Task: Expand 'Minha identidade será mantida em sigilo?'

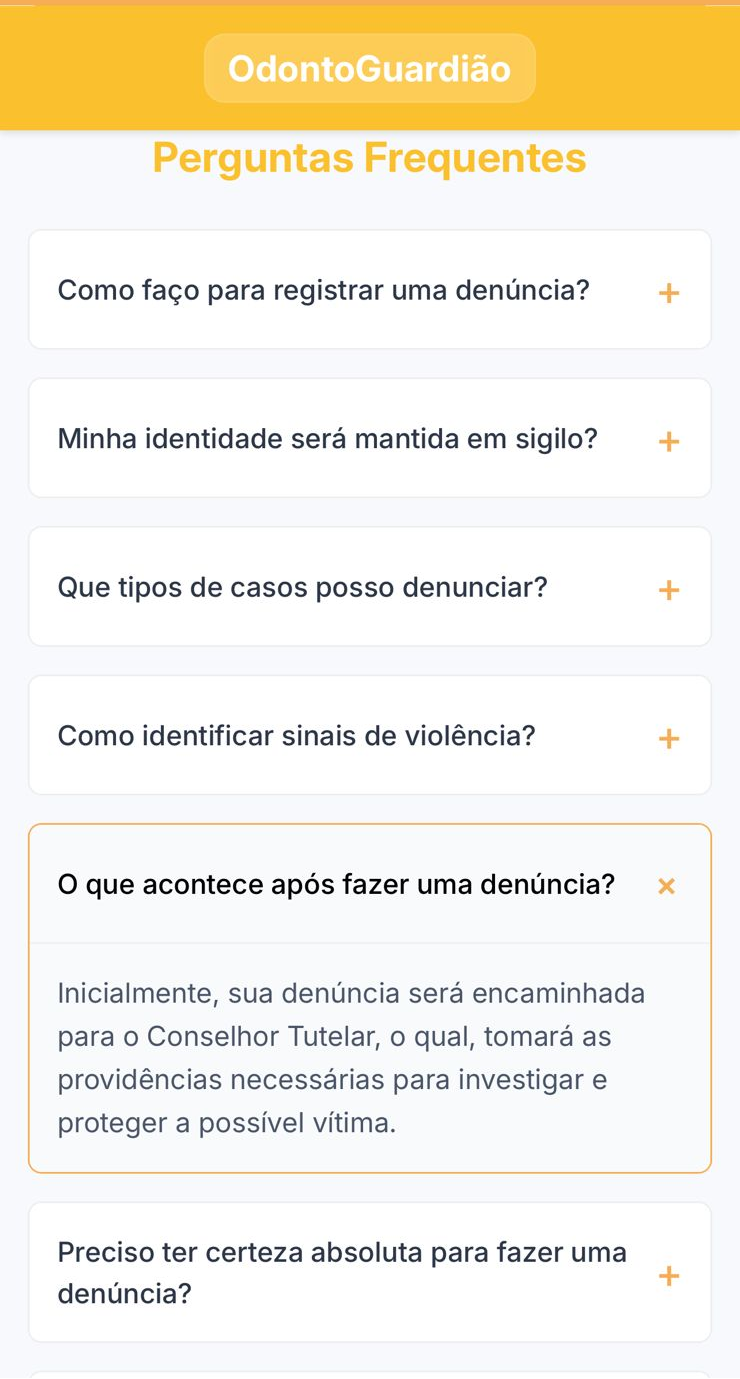Action: 370,438
